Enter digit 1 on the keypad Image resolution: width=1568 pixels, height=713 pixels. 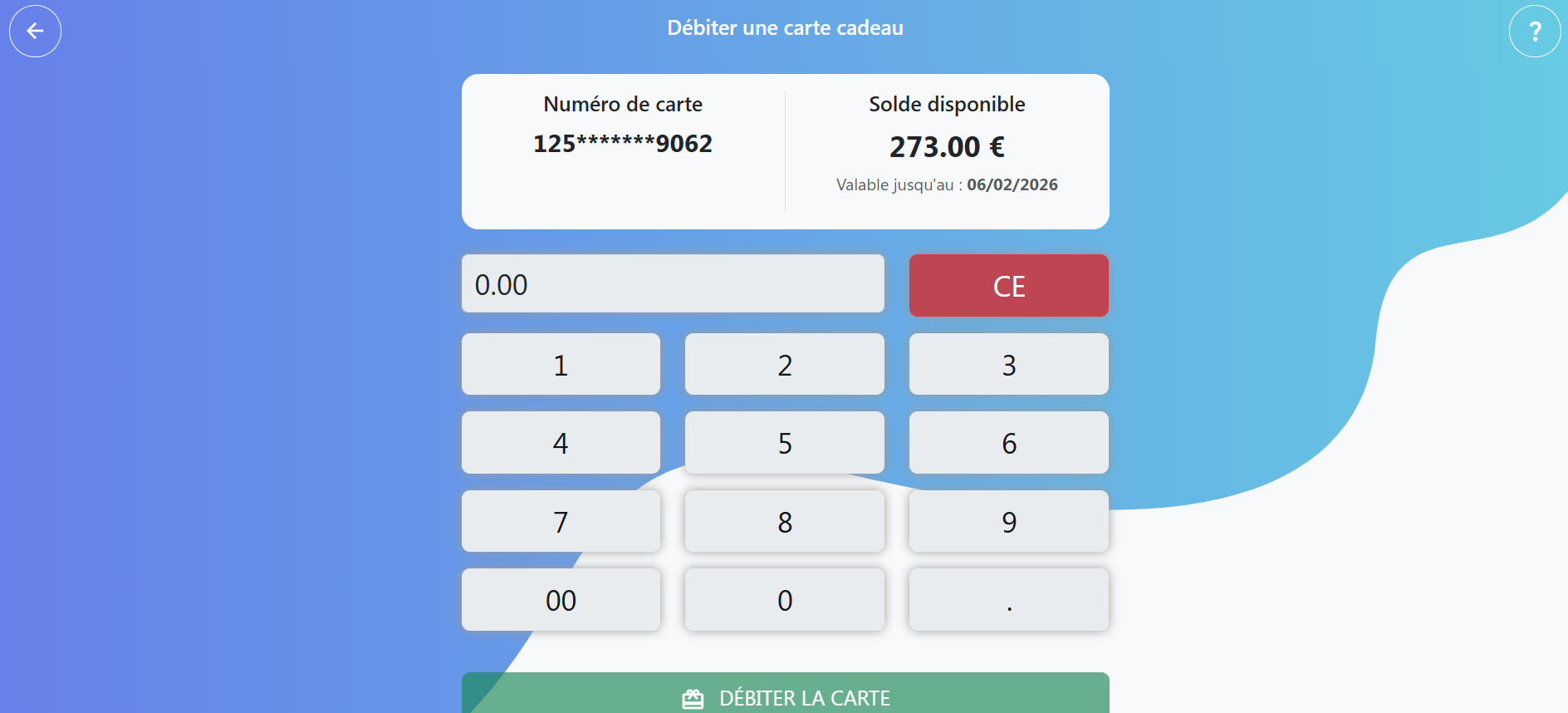tap(561, 365)
